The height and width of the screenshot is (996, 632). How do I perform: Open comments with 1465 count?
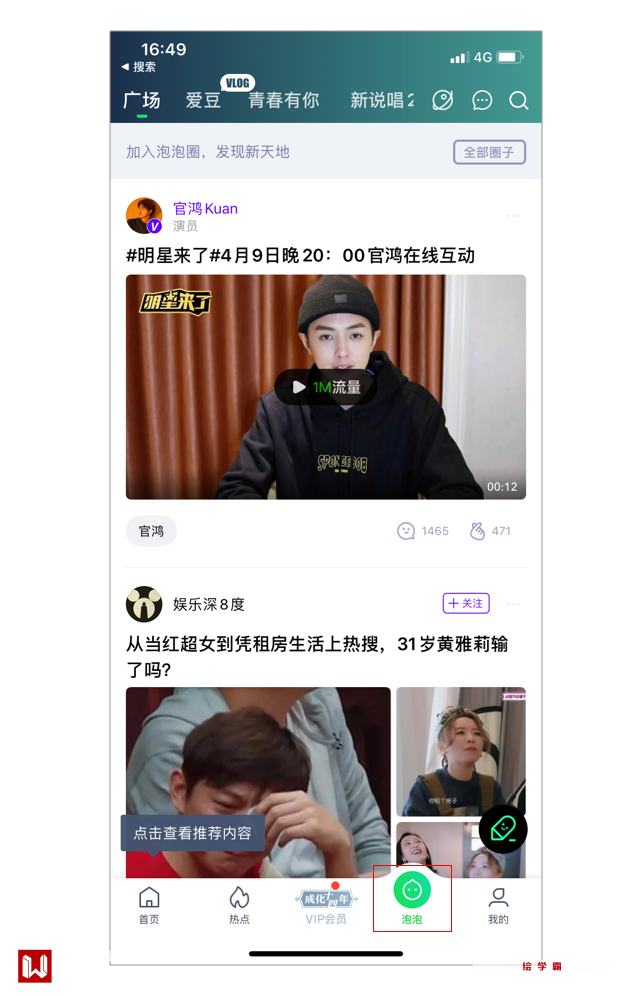click(422, 531)
